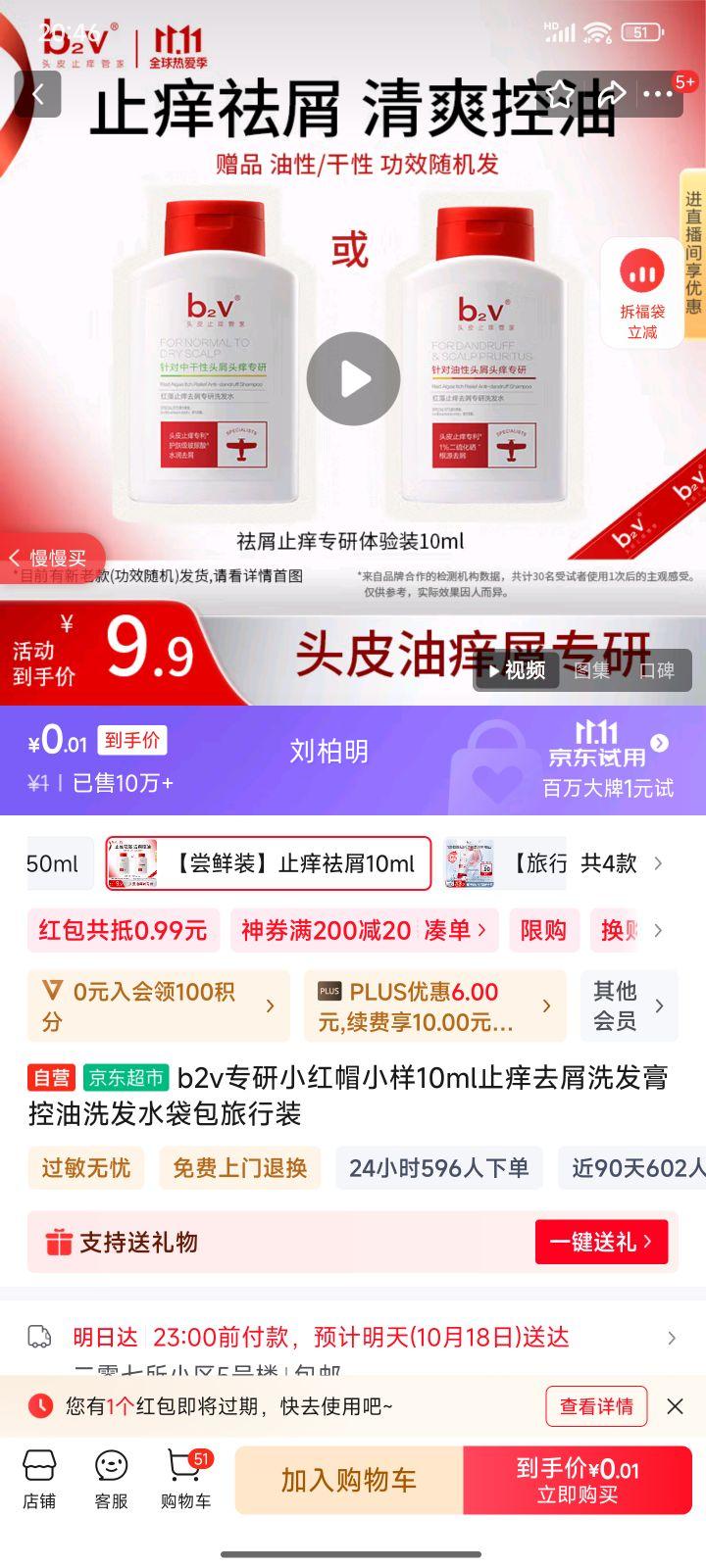The image size is (706, 1568).
Task: Select the 【尝鲜装】止痒祛屑10ml variant
Action: click(269, 863)
